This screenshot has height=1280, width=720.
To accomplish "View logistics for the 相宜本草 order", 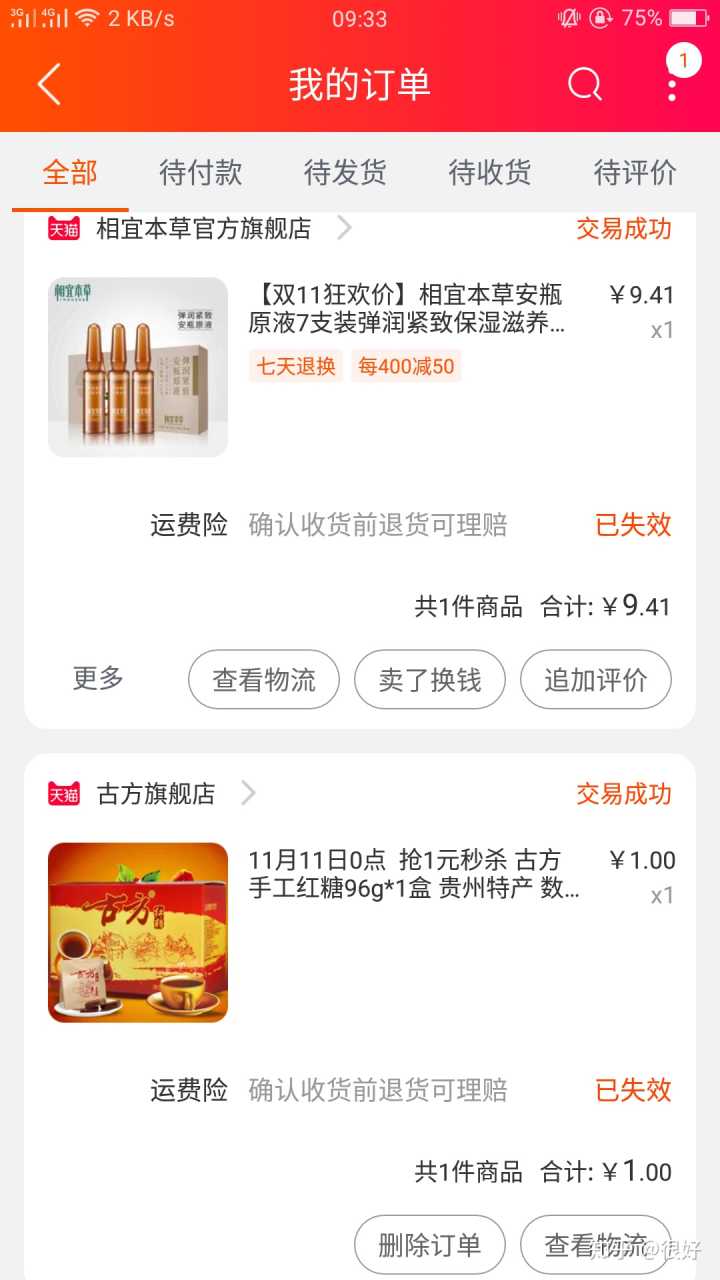I will point(264,680).
